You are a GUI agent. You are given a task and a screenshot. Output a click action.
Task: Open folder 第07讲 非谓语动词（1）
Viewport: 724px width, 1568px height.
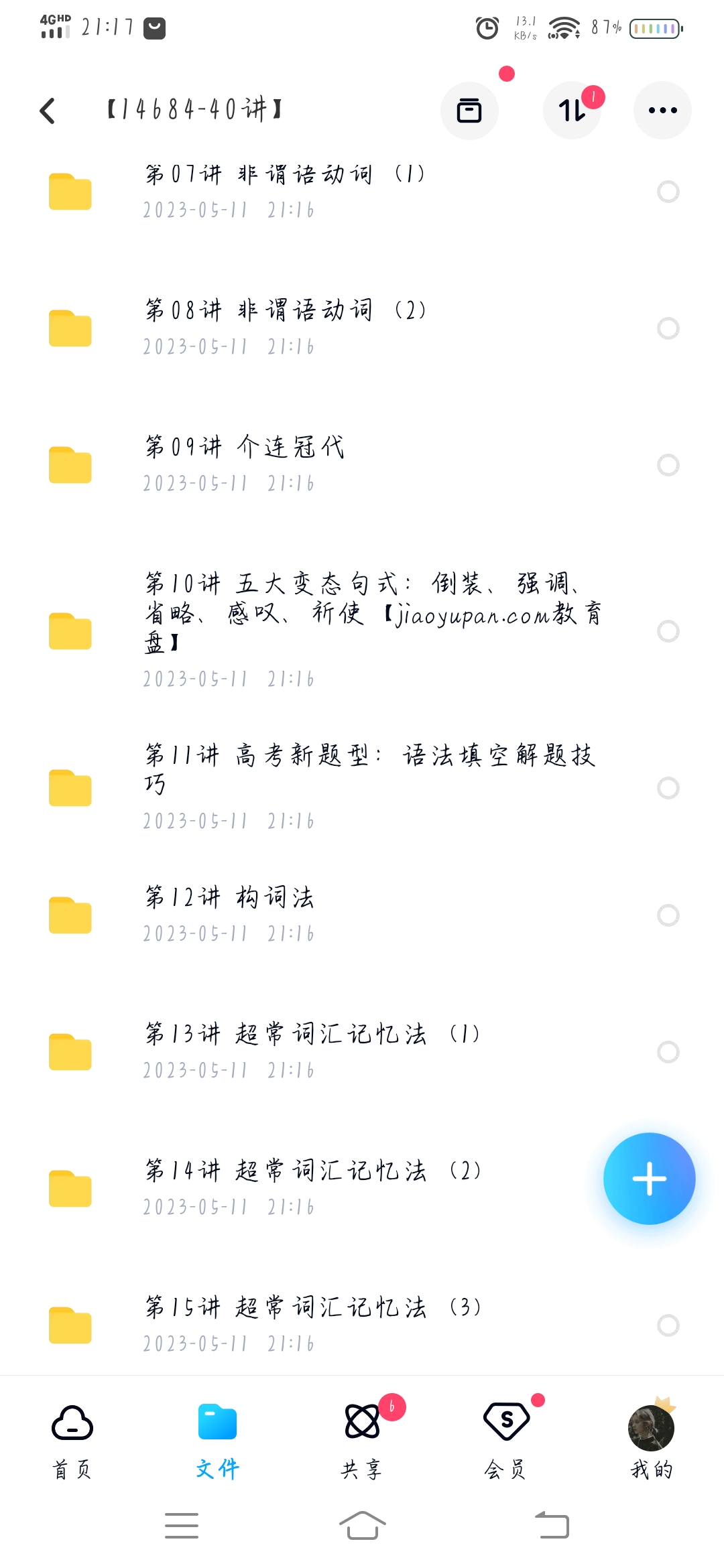click(285, 191)
